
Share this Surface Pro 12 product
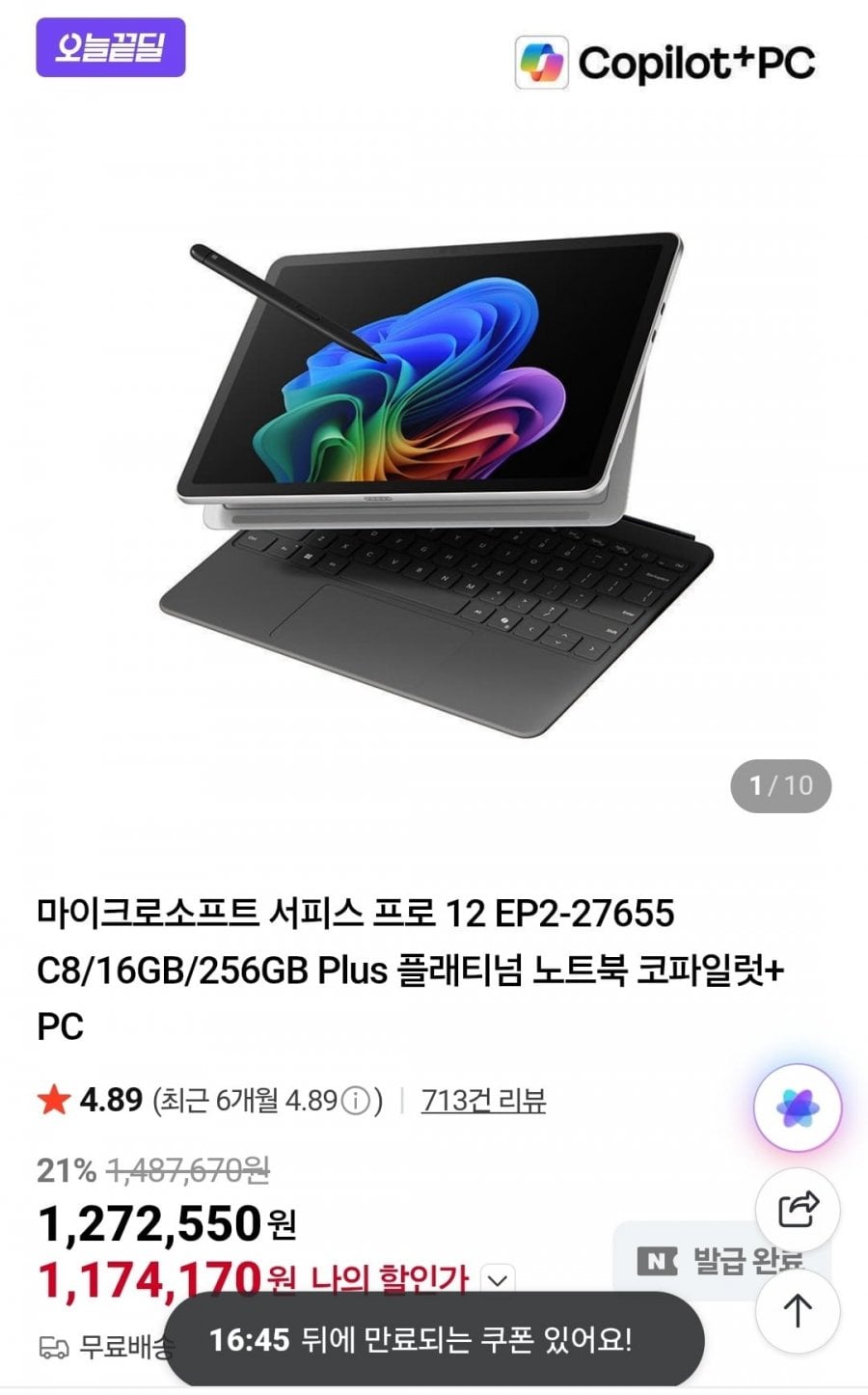click(x=798, y=1210)
